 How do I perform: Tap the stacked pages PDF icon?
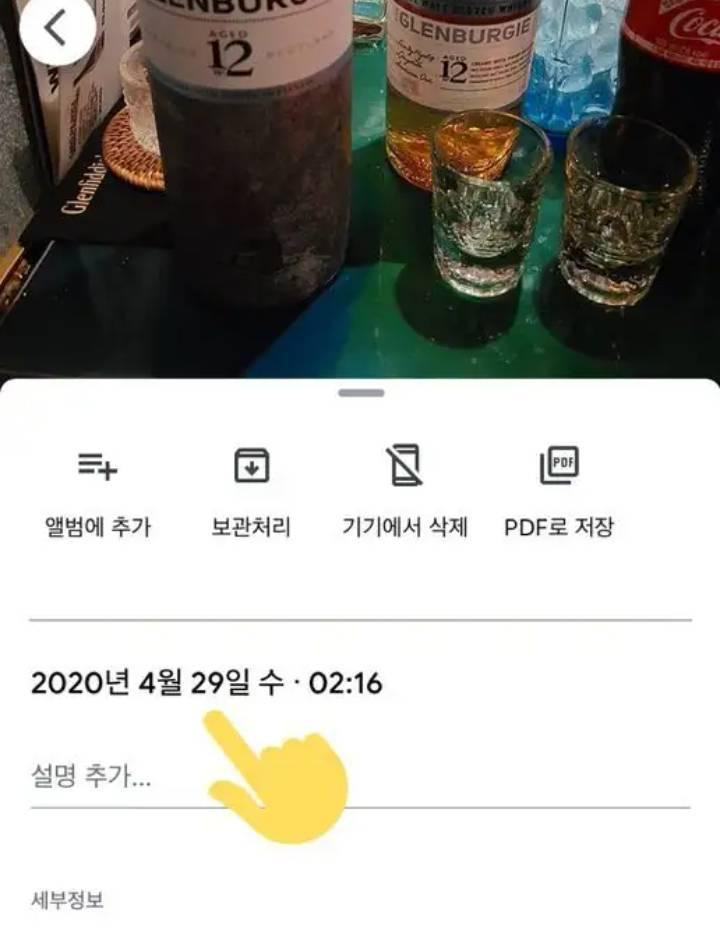563,465
